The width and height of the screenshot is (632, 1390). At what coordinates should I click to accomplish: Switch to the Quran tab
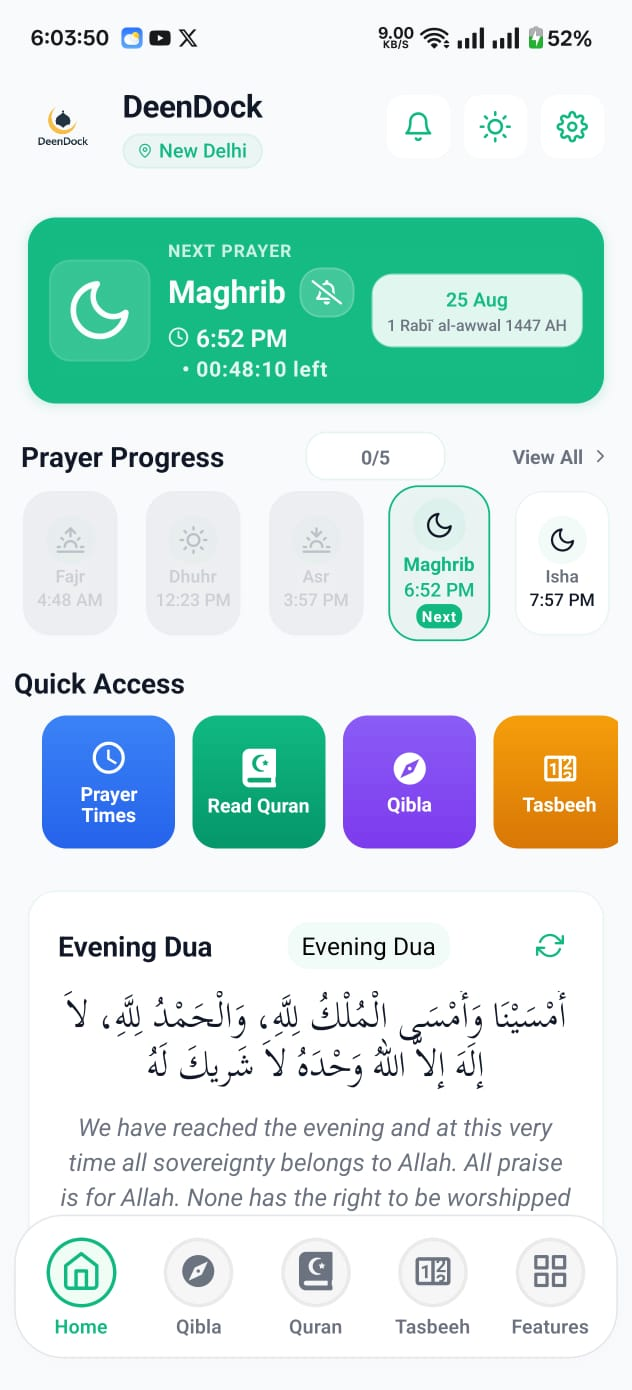pos(316,1290)
